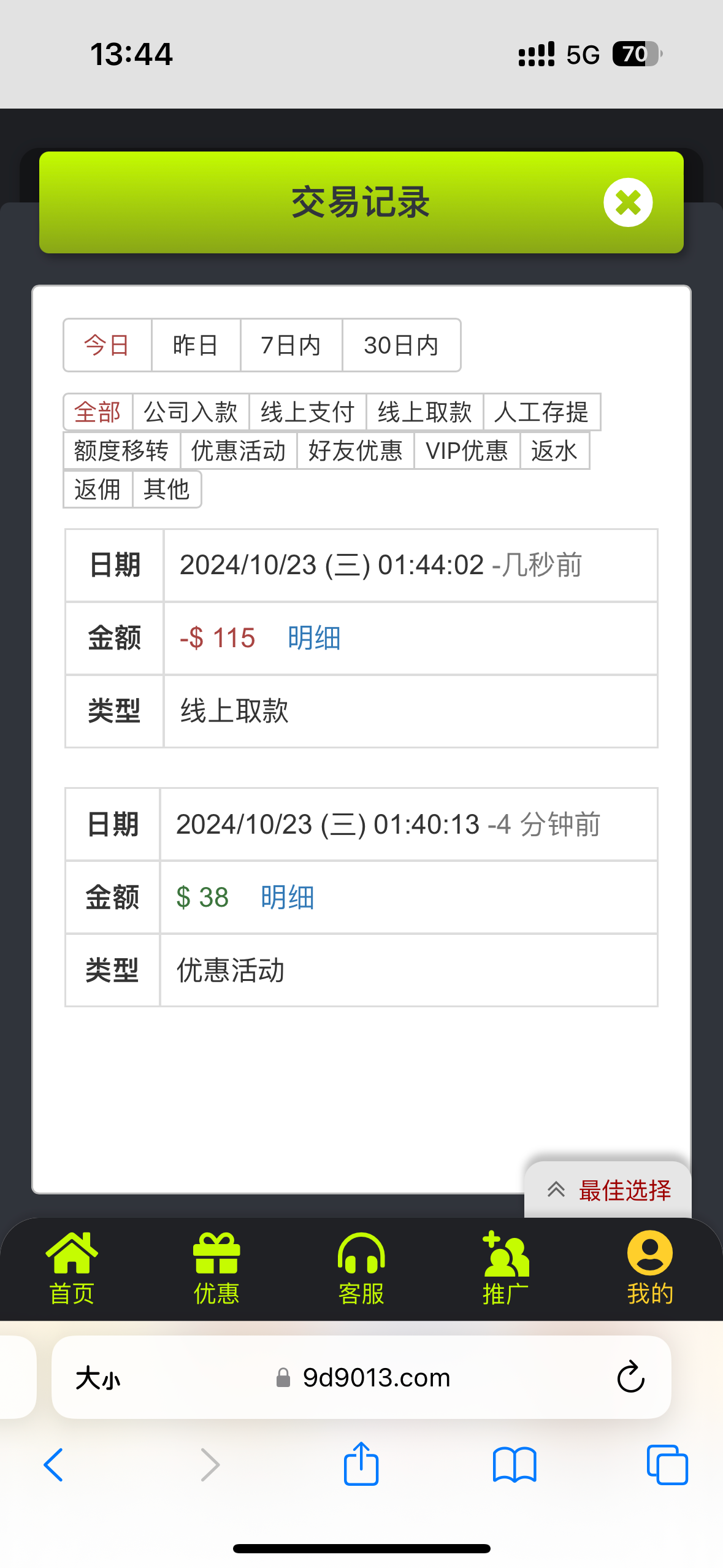723x1568 pixels.
Task: Open the 推广 tab
Action: [506, 1268]
